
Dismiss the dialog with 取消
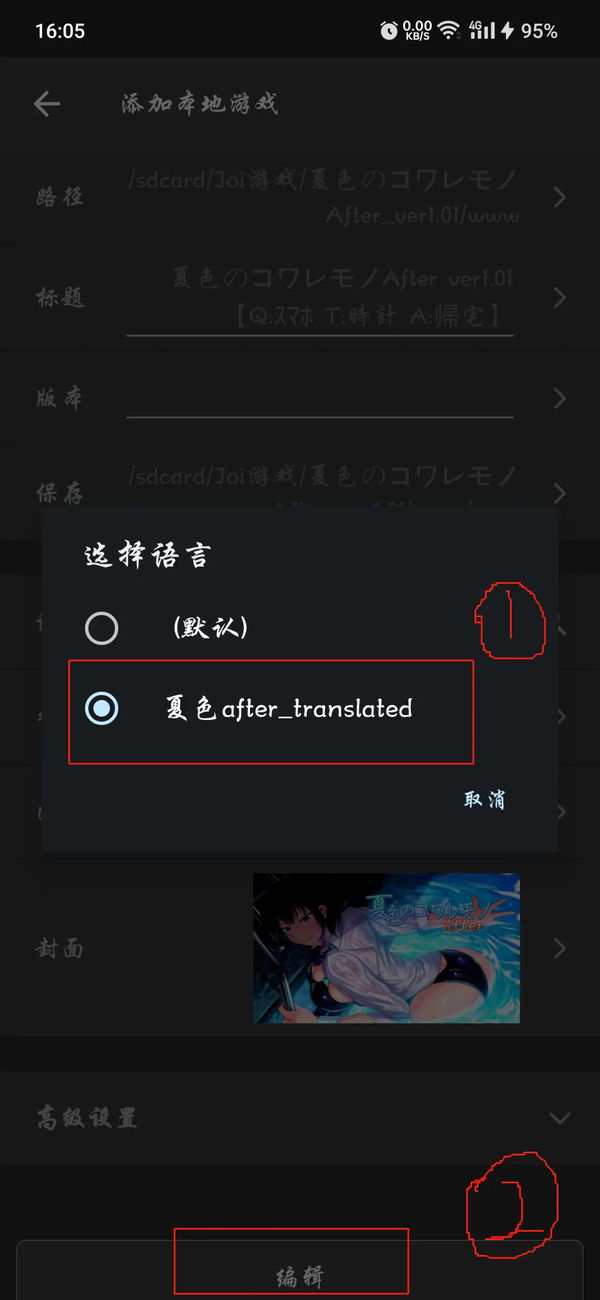(485, 799)
